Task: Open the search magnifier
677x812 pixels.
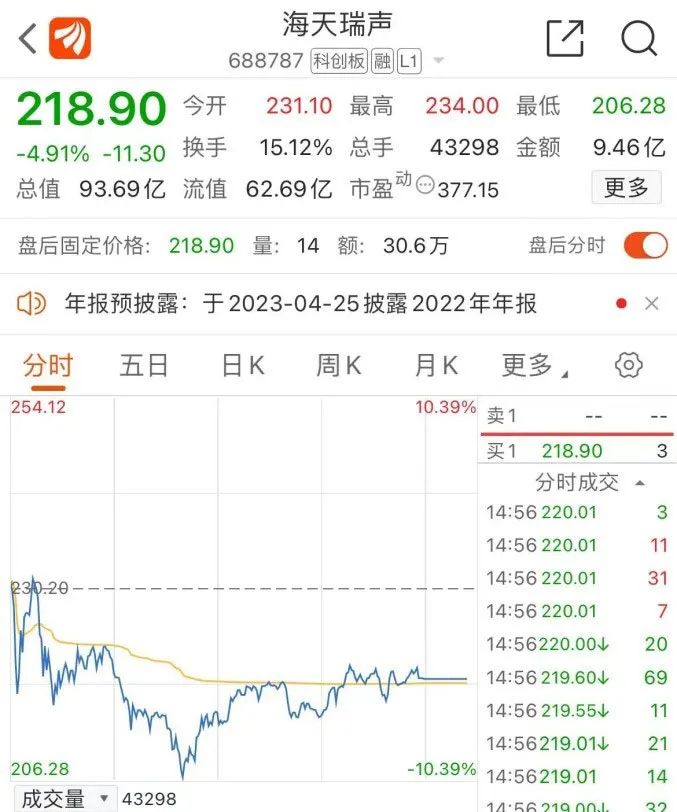Action: 638,38
